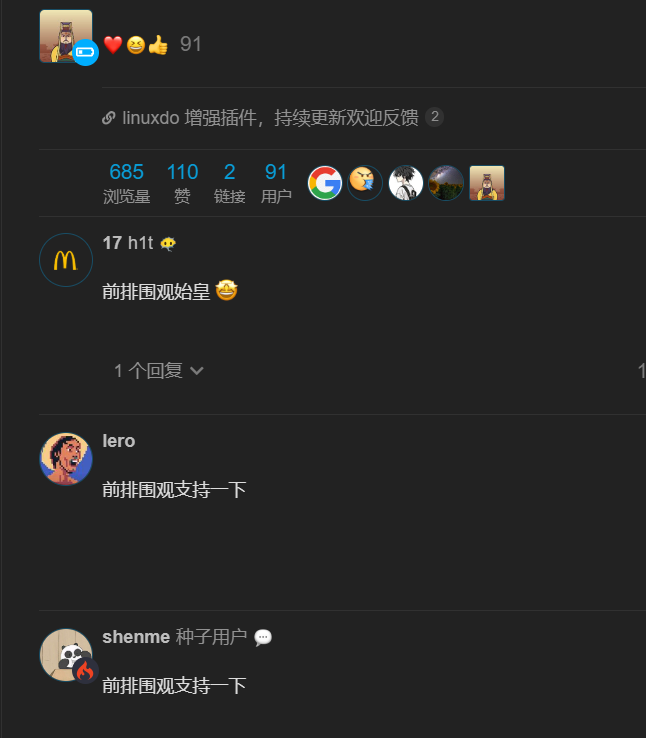Show the 110 赞 likes detail
This screenshot has width=646, height=738.
pyautogui.click(x=183, y=183)
